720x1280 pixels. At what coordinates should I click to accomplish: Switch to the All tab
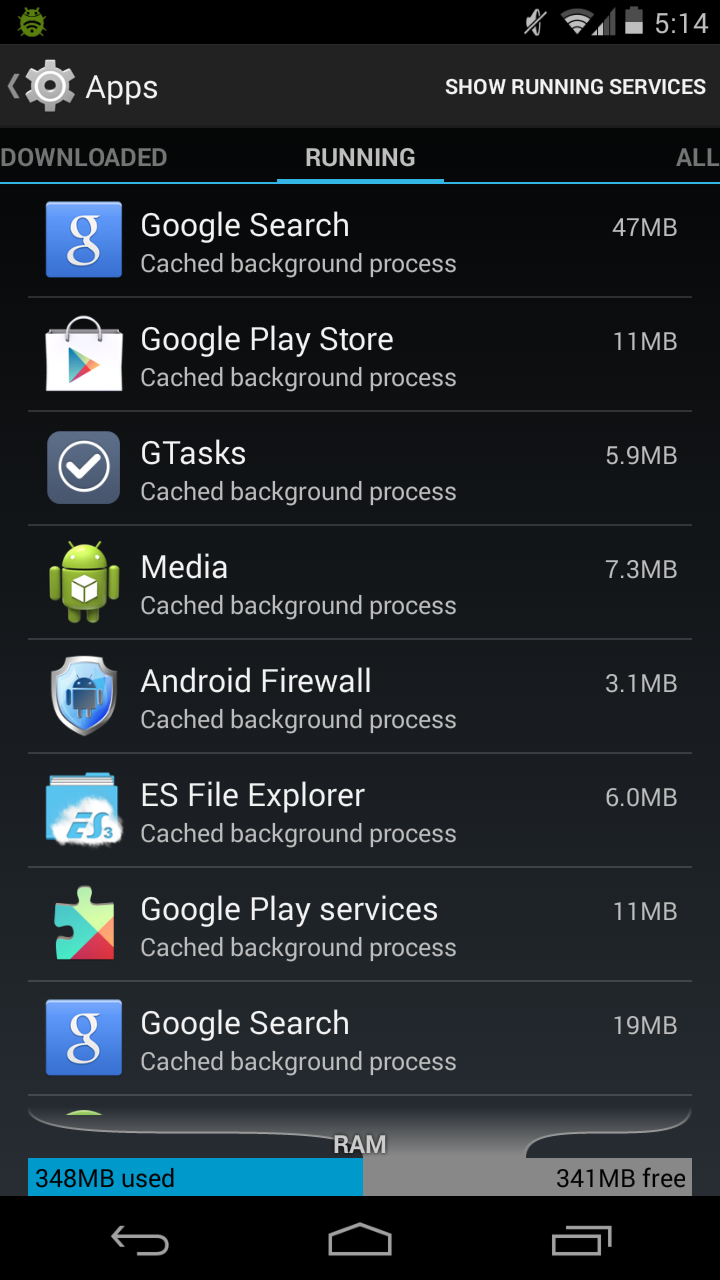[x=696, y=157]
